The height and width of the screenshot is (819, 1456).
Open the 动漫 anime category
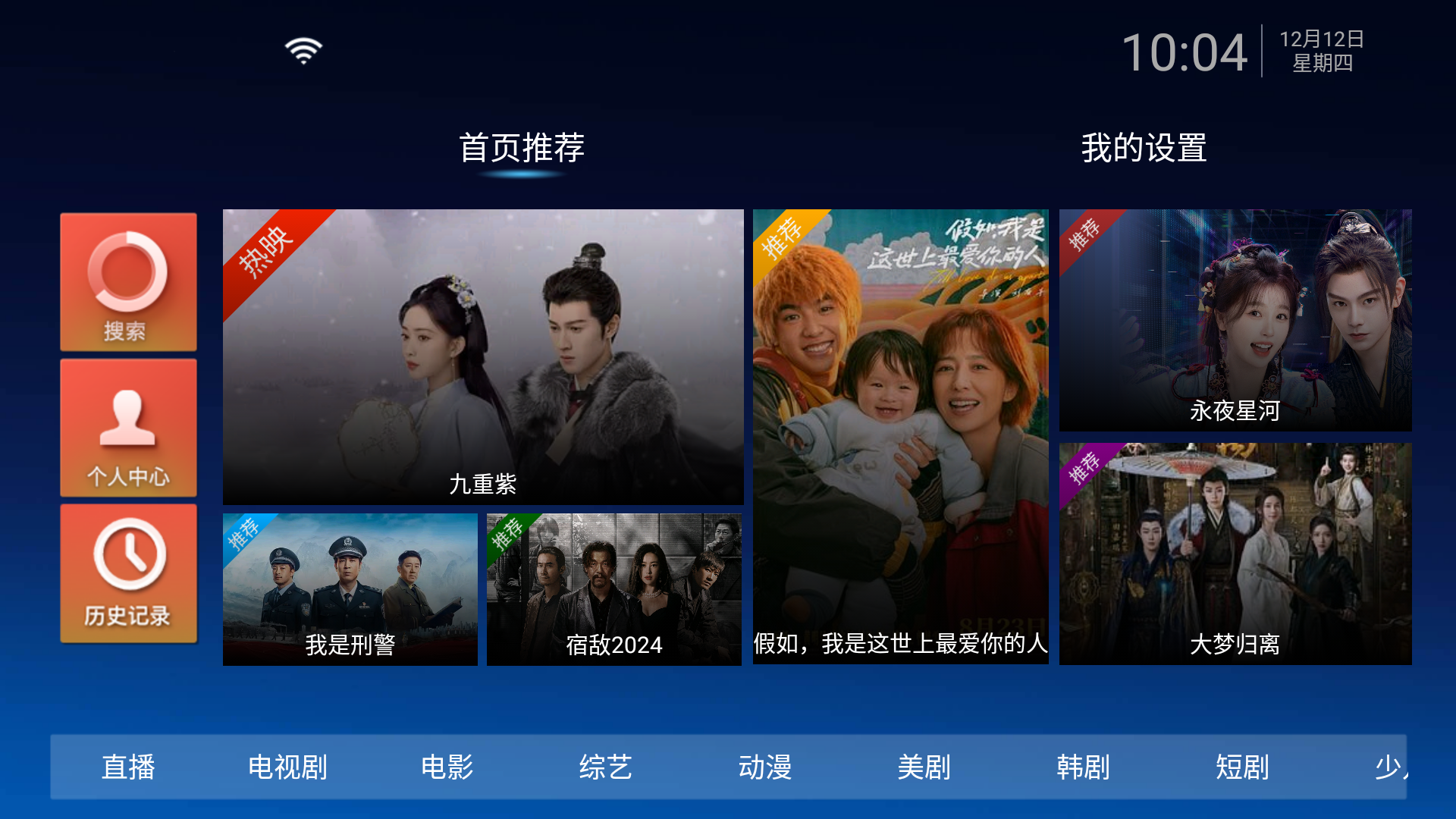pos(764,767)
